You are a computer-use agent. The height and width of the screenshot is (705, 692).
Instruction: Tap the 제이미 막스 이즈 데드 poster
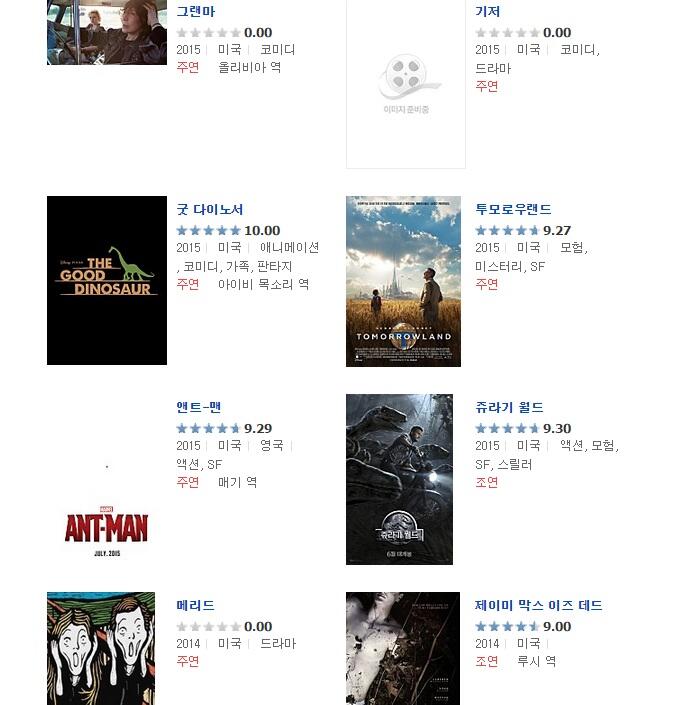[x=403, y=648]
